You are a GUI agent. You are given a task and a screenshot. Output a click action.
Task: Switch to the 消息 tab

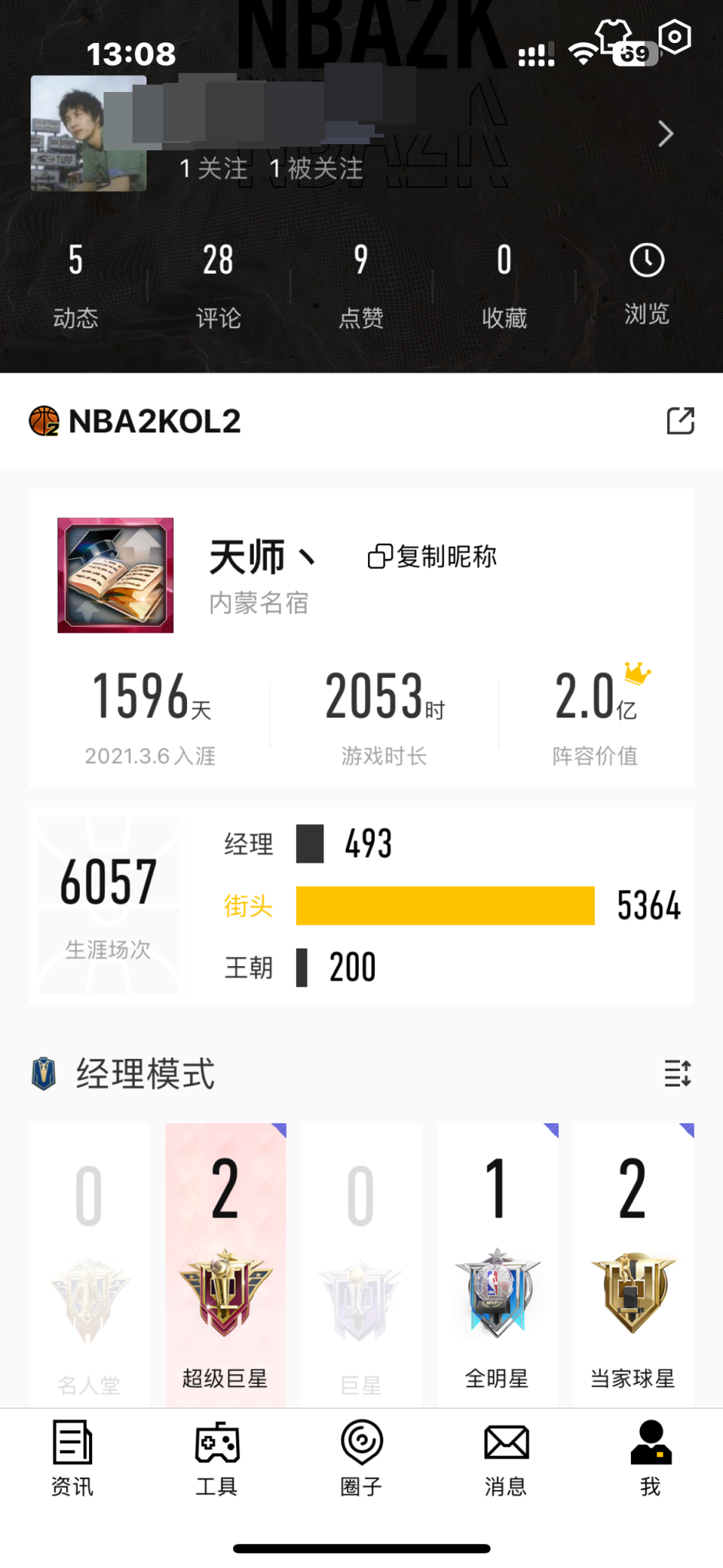point(506,1458)
